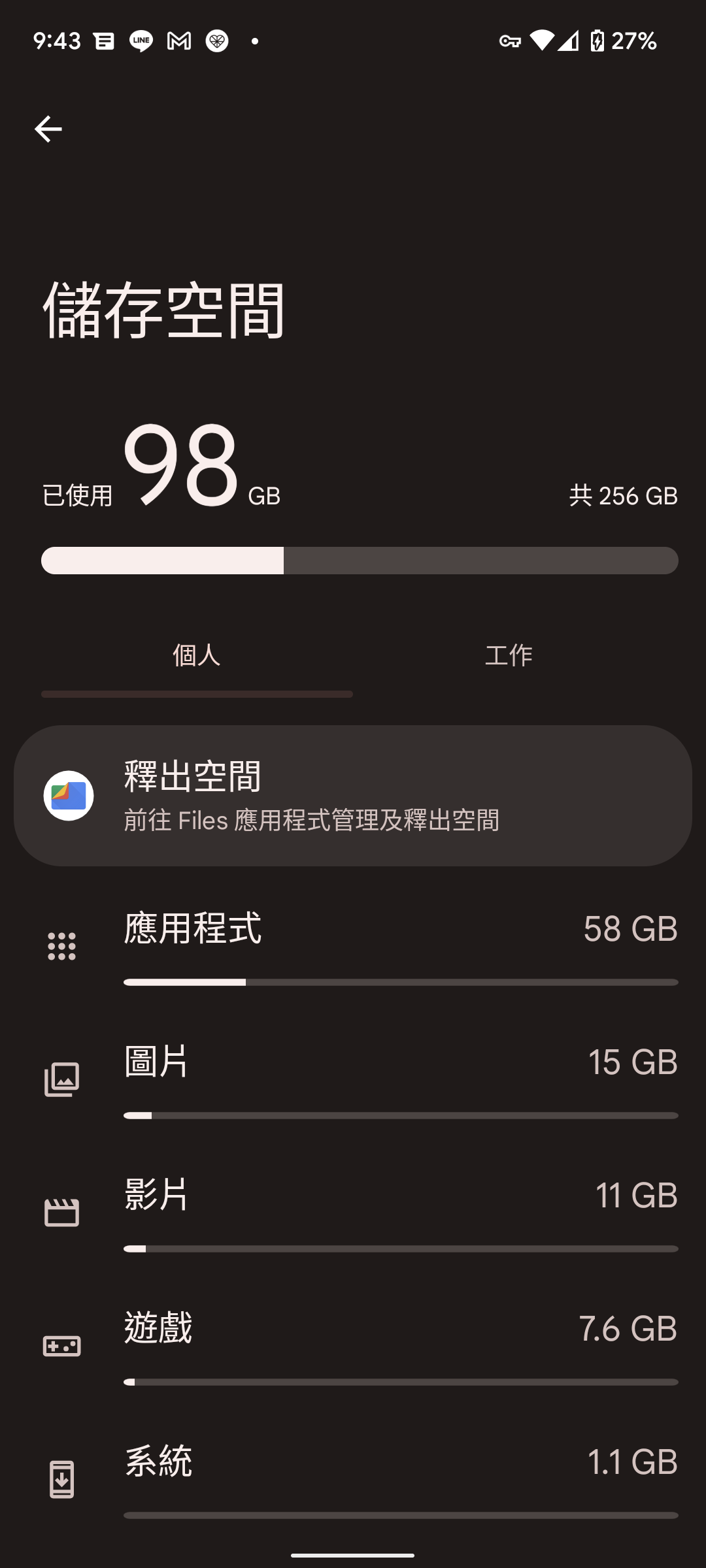
Task: Go back using the top-left arrow
Action: [48, 129]
